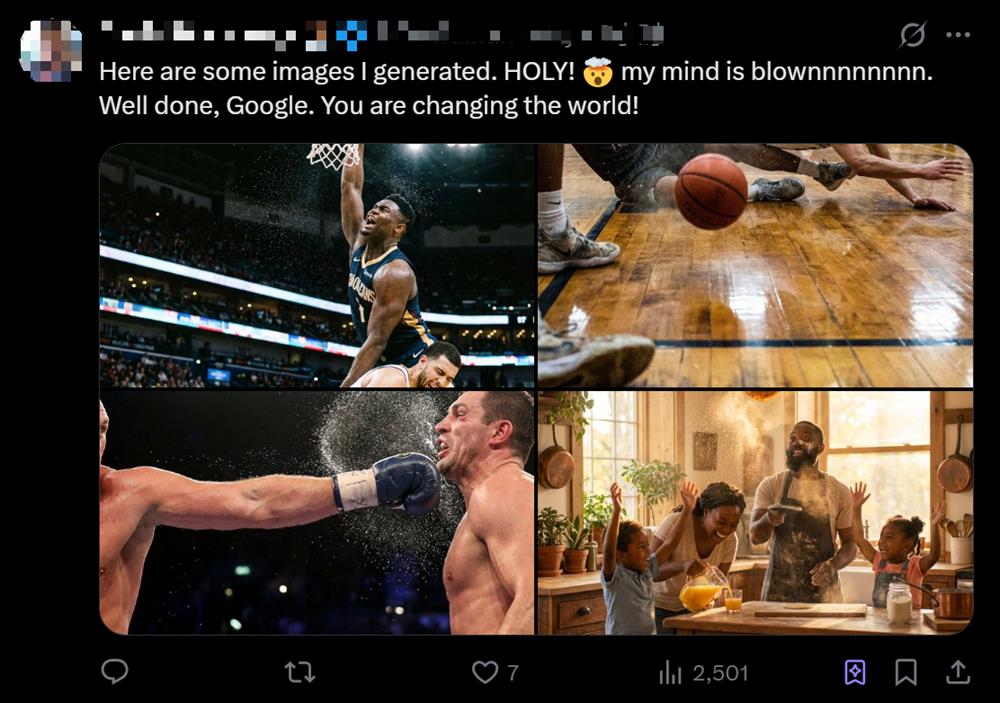Viewport: 1000px width, 703px height.
Task: Open the family kitchen image
Action: (x=755, y=512)
